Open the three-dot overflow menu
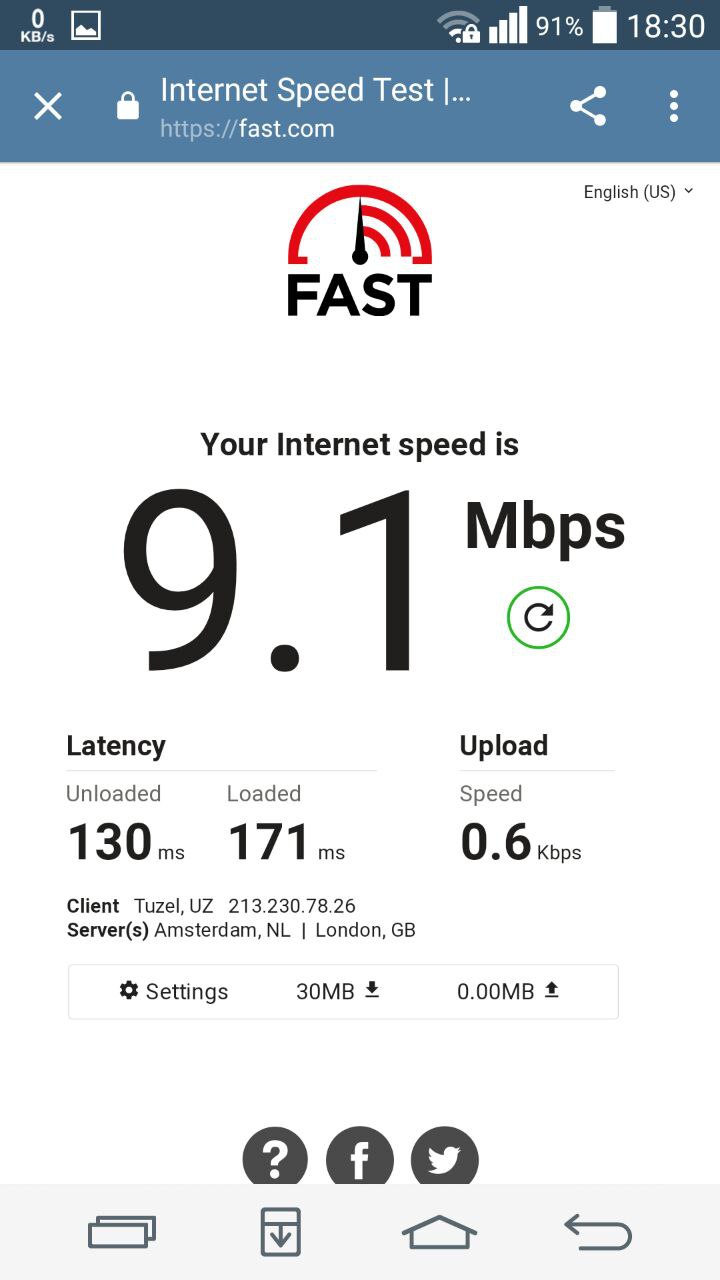Viewport: 720px width, 1280px height. click(x=674, y=106)
